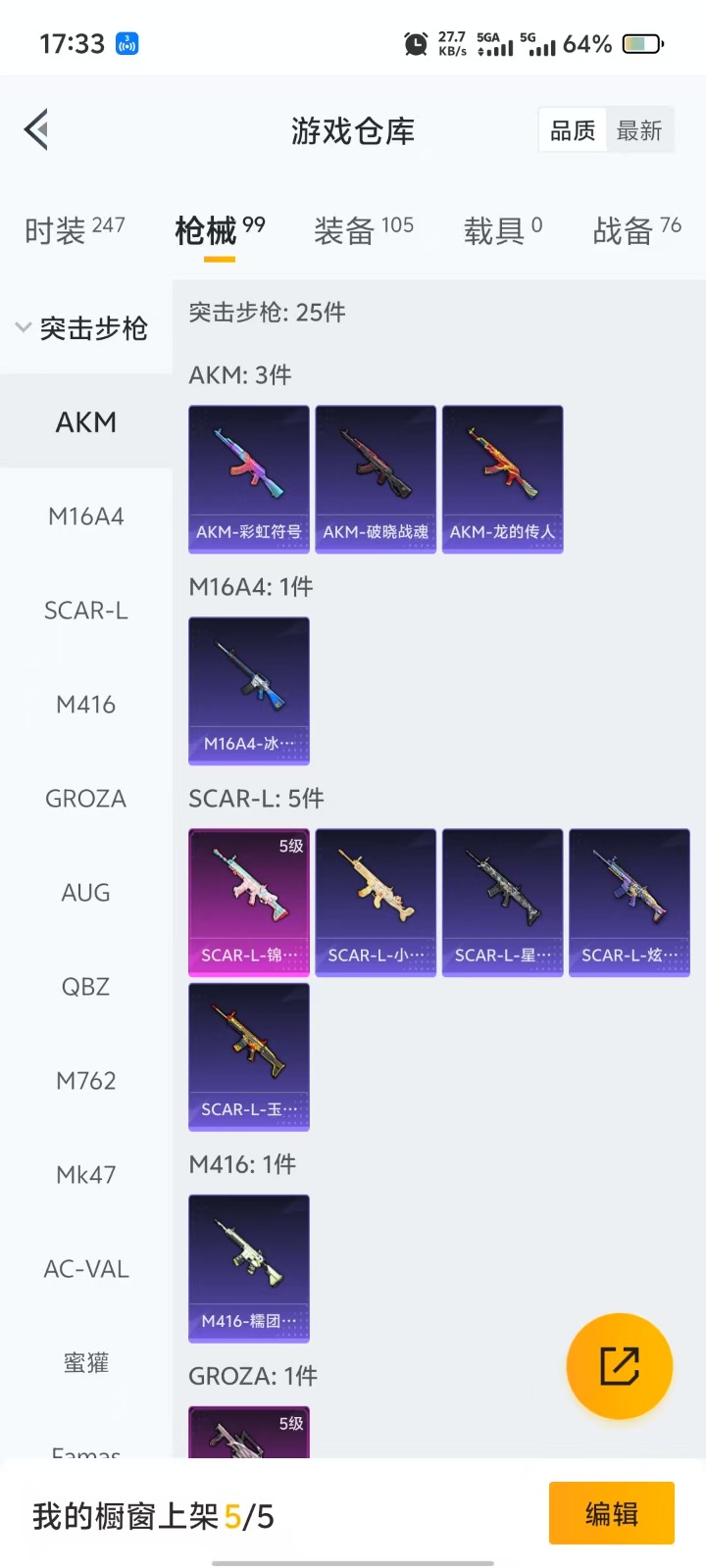The image size is (706, 1568).
Task: Jump to GROZA in the side list
Action: pos(86,799)
